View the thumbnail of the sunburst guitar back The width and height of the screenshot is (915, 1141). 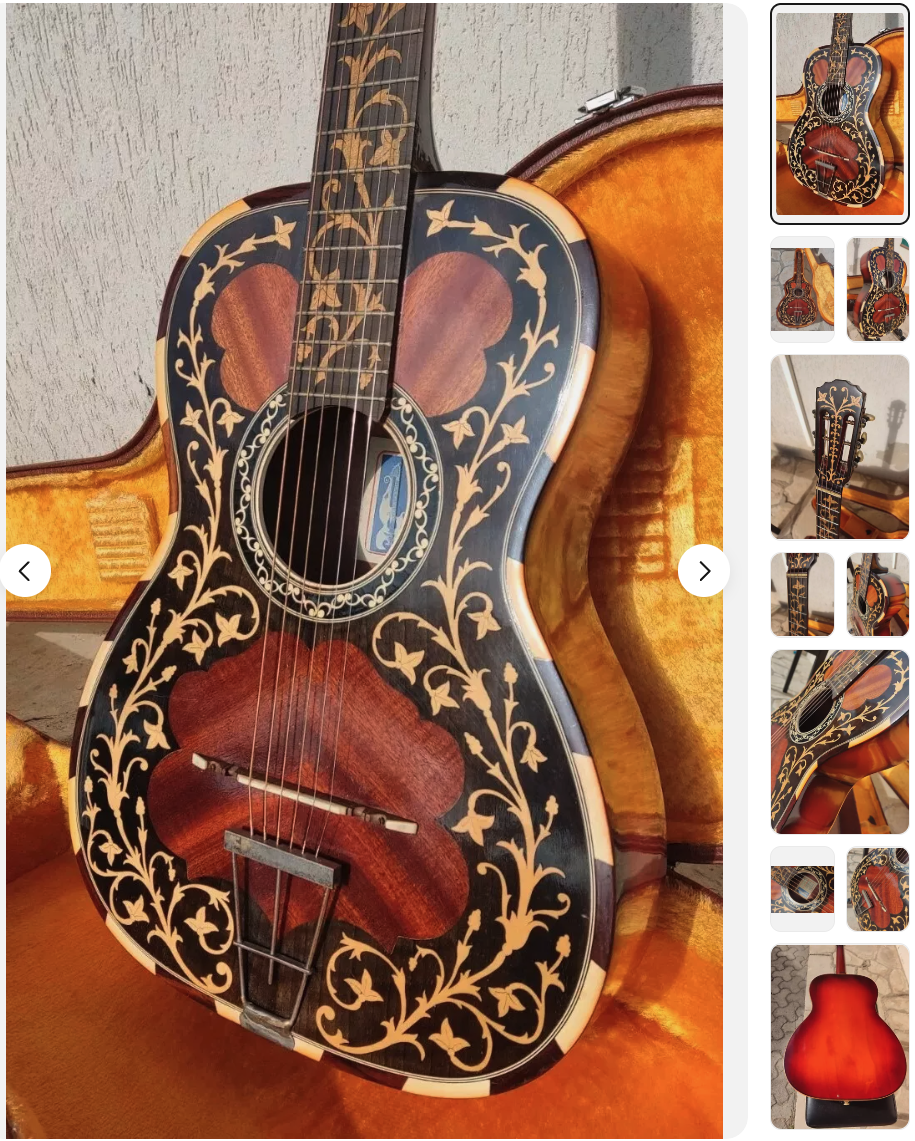pyautogui.click(x=839, y=1036)
